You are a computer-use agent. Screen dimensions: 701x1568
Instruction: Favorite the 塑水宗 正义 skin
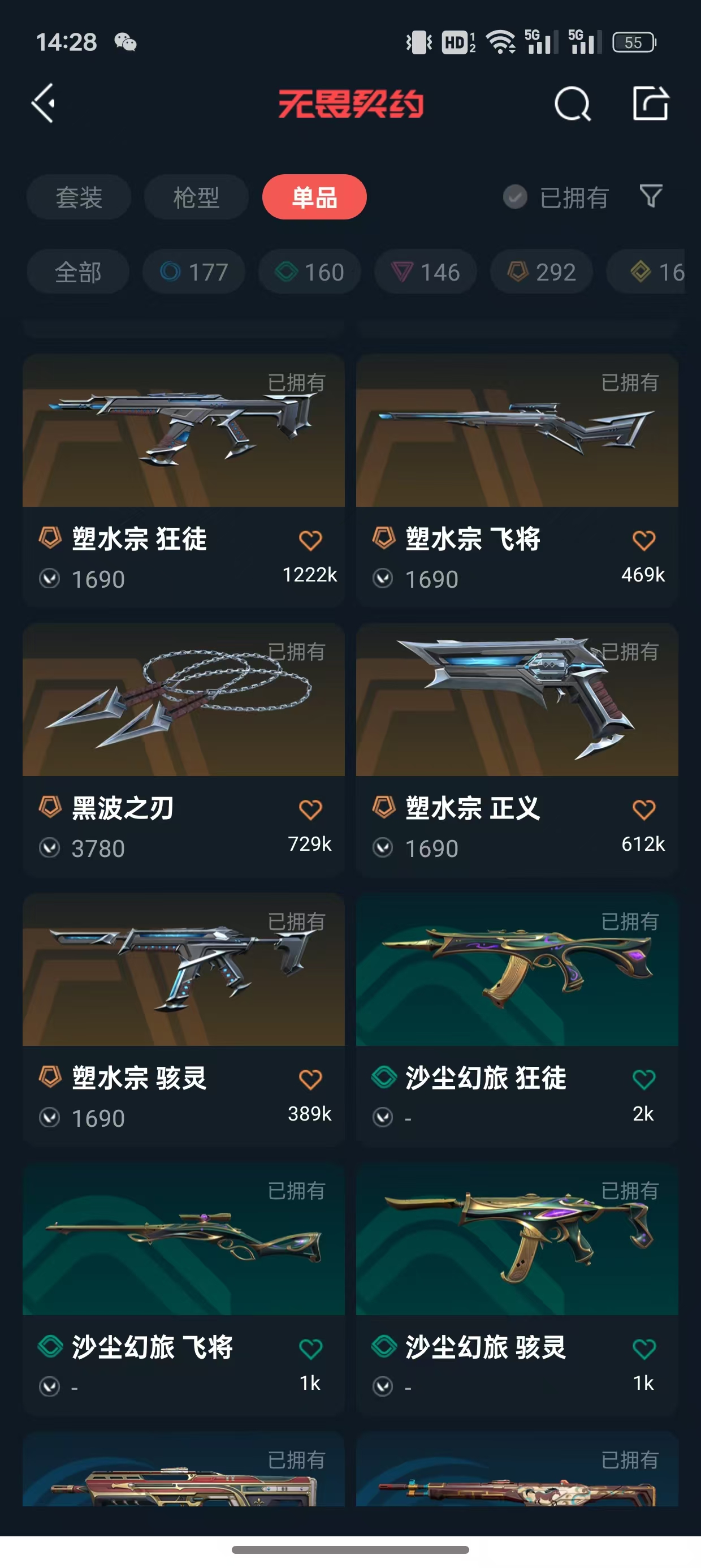coord(644,809)
